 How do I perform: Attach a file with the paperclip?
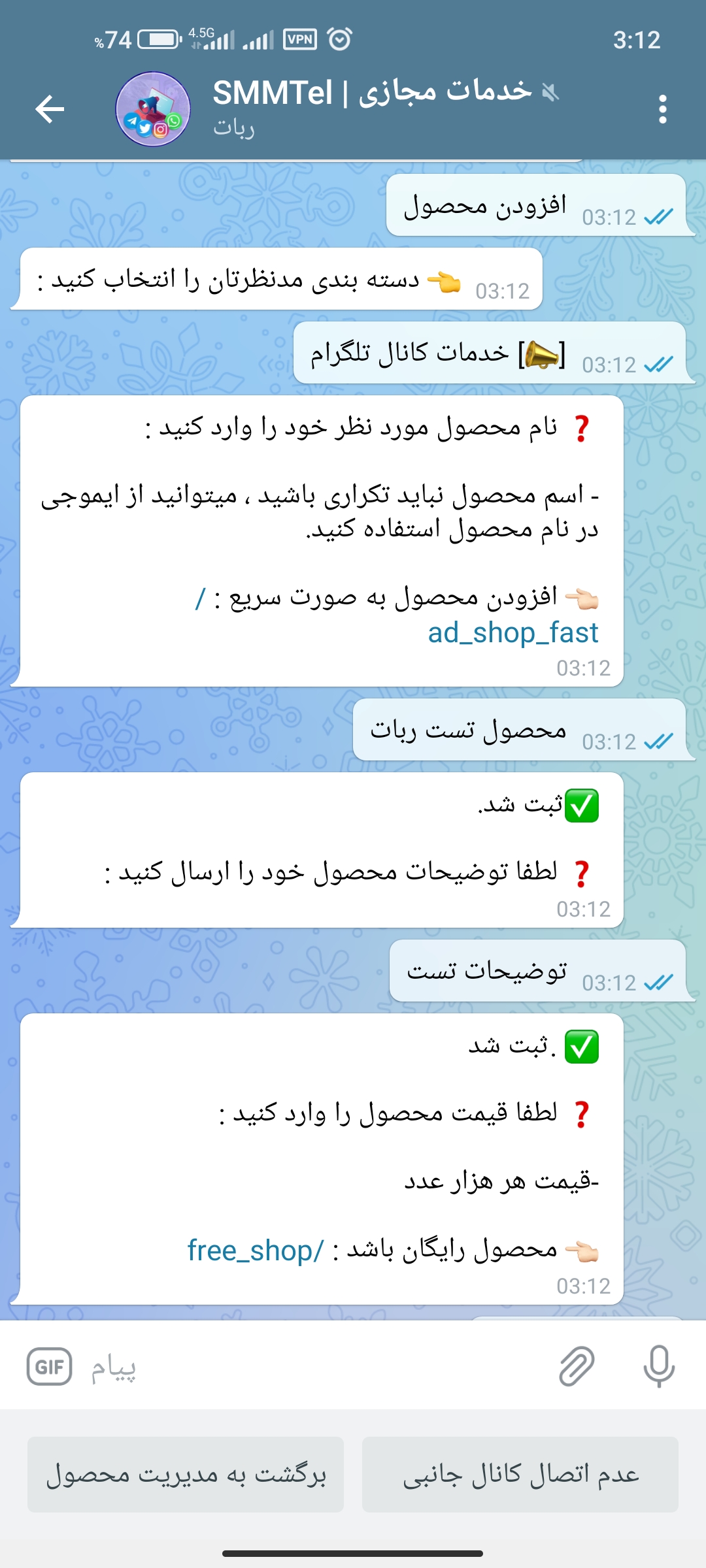pyautogui.click(x=577, y=1367)
